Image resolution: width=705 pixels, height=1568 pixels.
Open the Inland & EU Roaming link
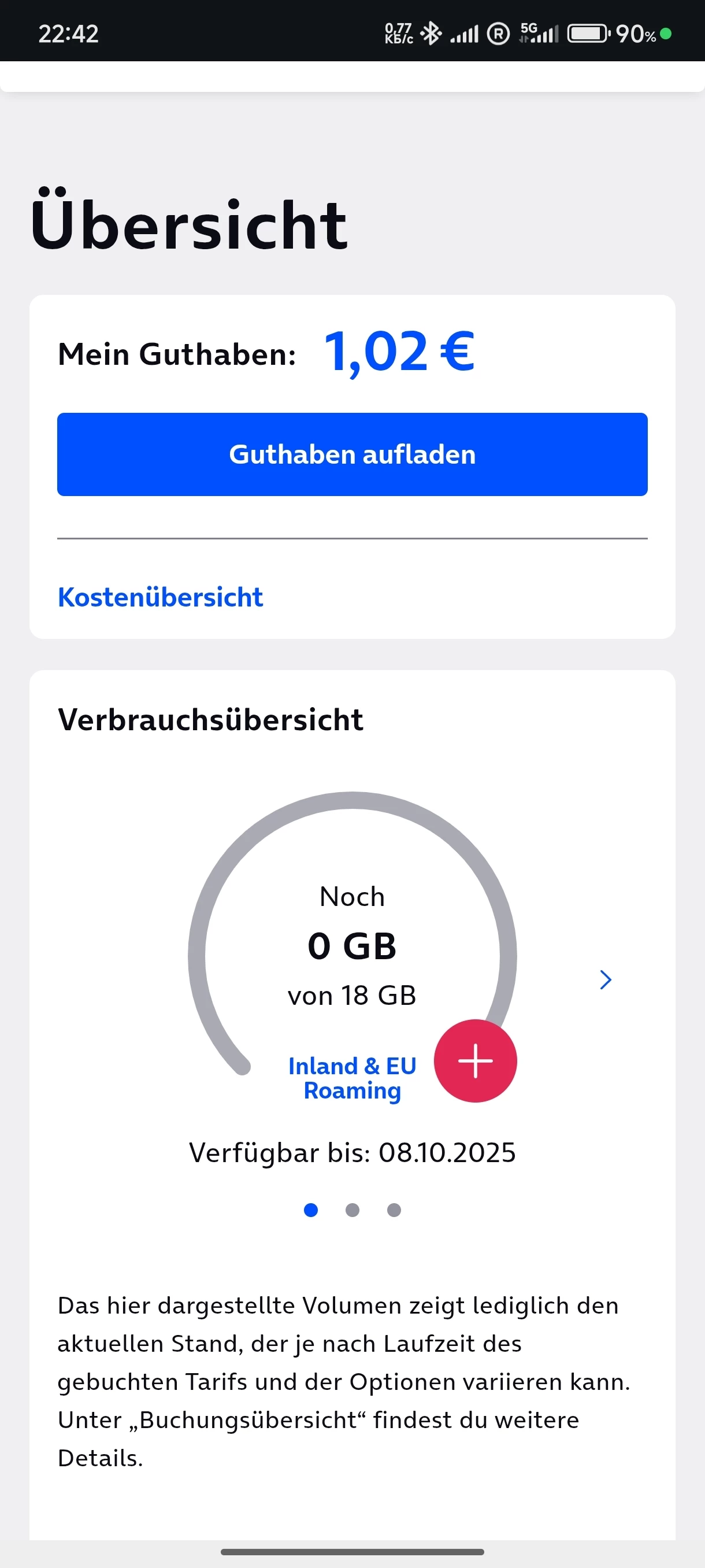click(x=352, y=1078)
